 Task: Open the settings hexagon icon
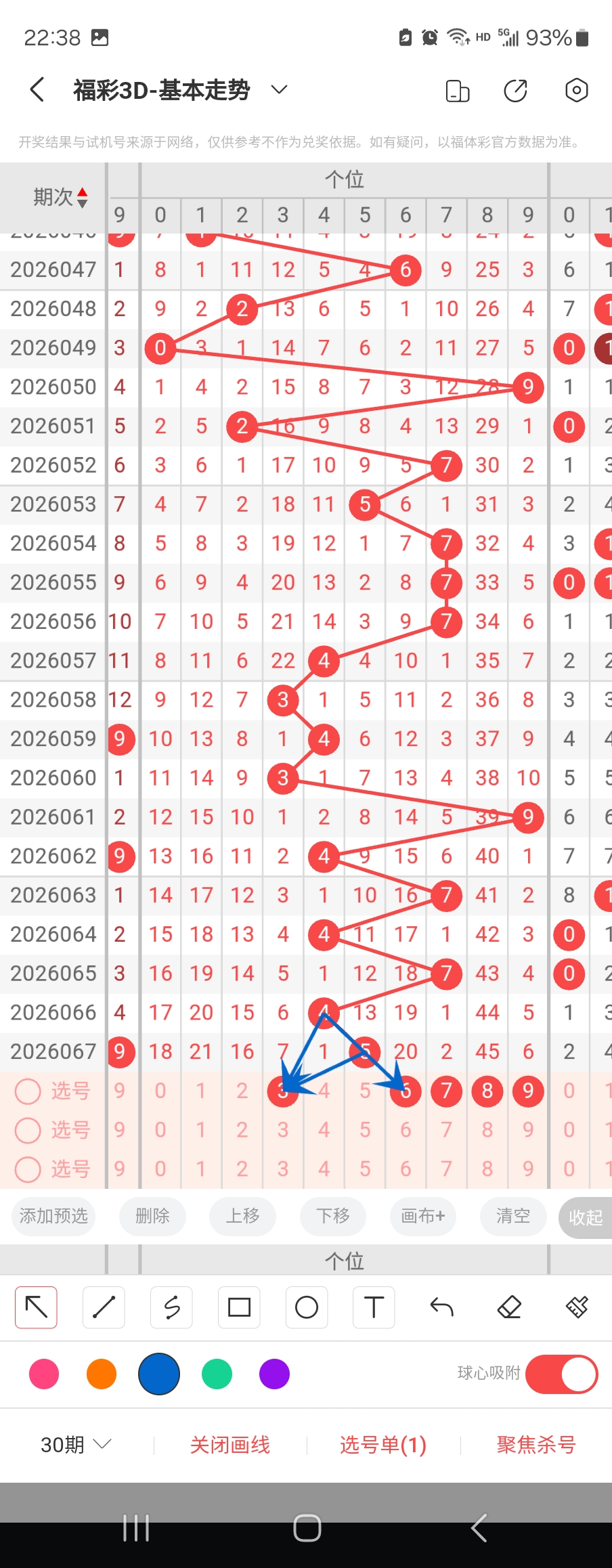click(576, 90)
